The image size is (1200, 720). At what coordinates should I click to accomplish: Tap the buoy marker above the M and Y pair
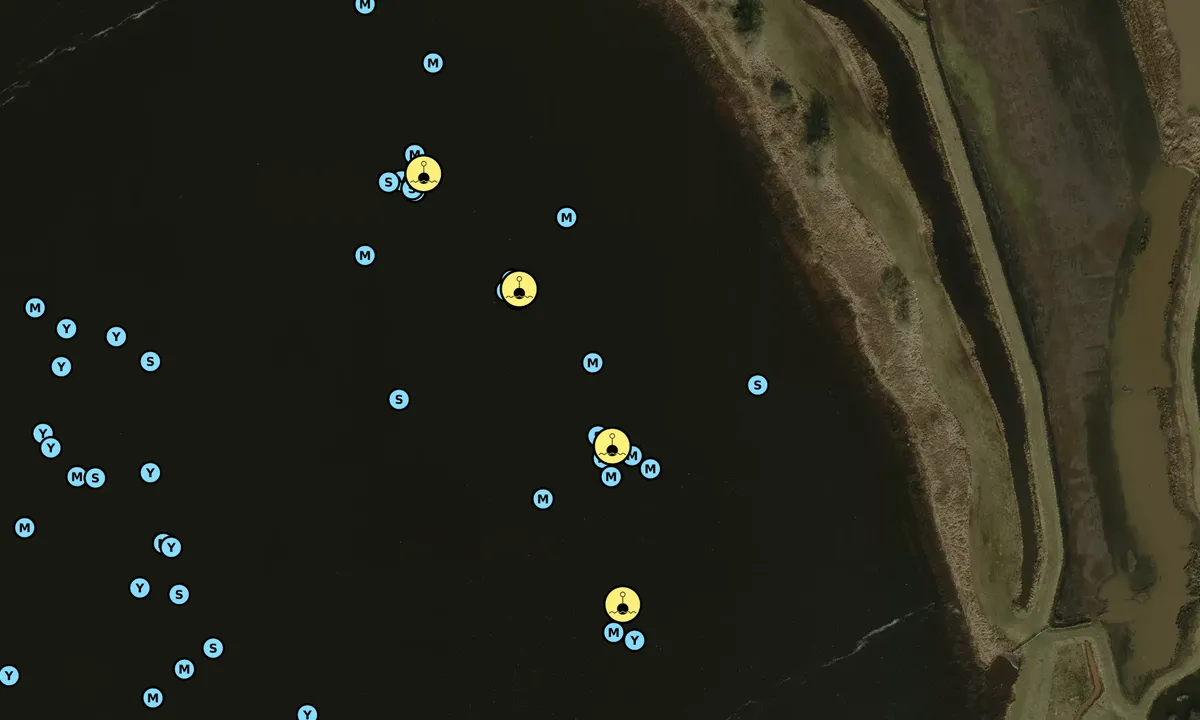pyautogui.click(x=623, y=604)
